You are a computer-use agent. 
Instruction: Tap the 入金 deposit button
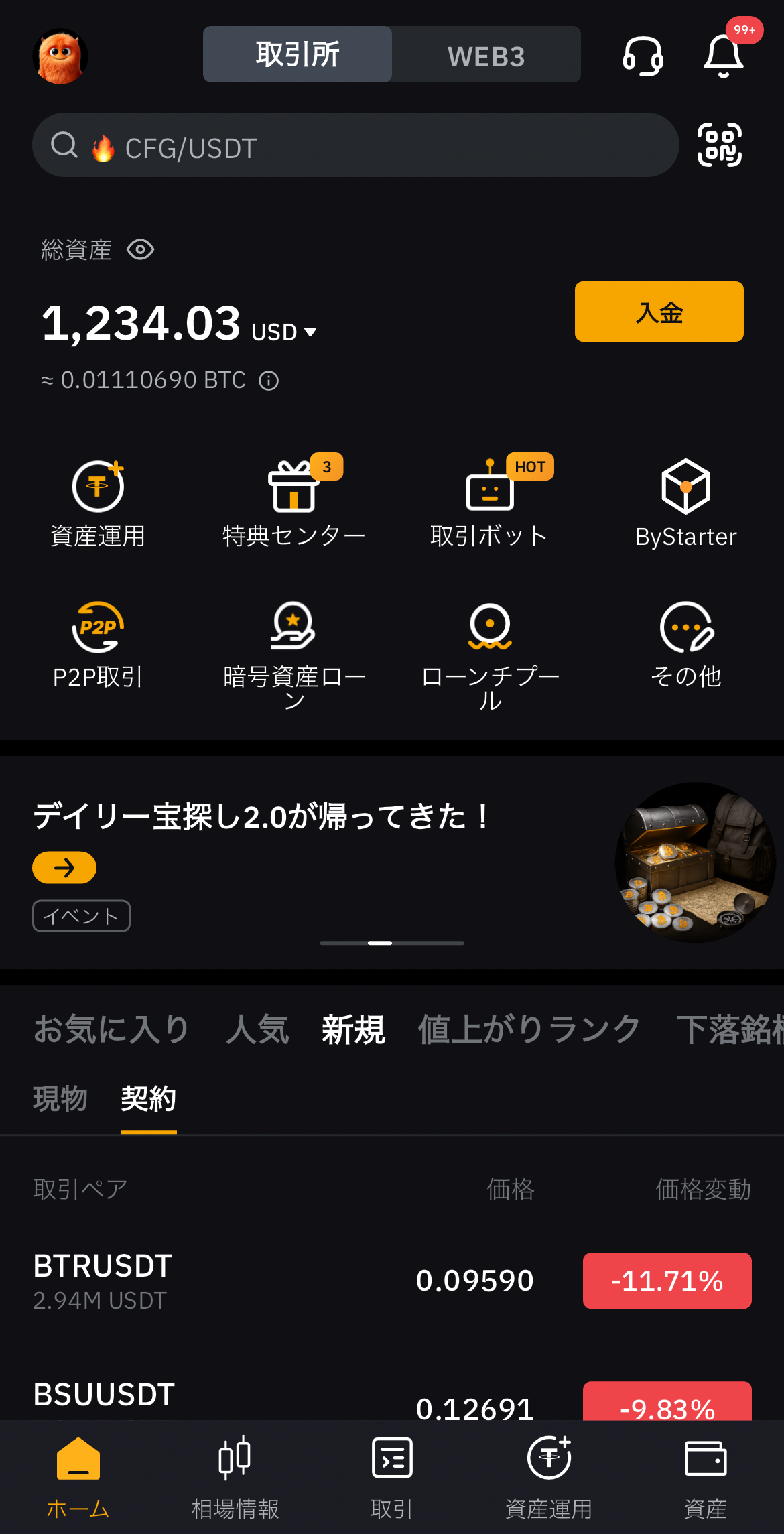pos(659,312)
